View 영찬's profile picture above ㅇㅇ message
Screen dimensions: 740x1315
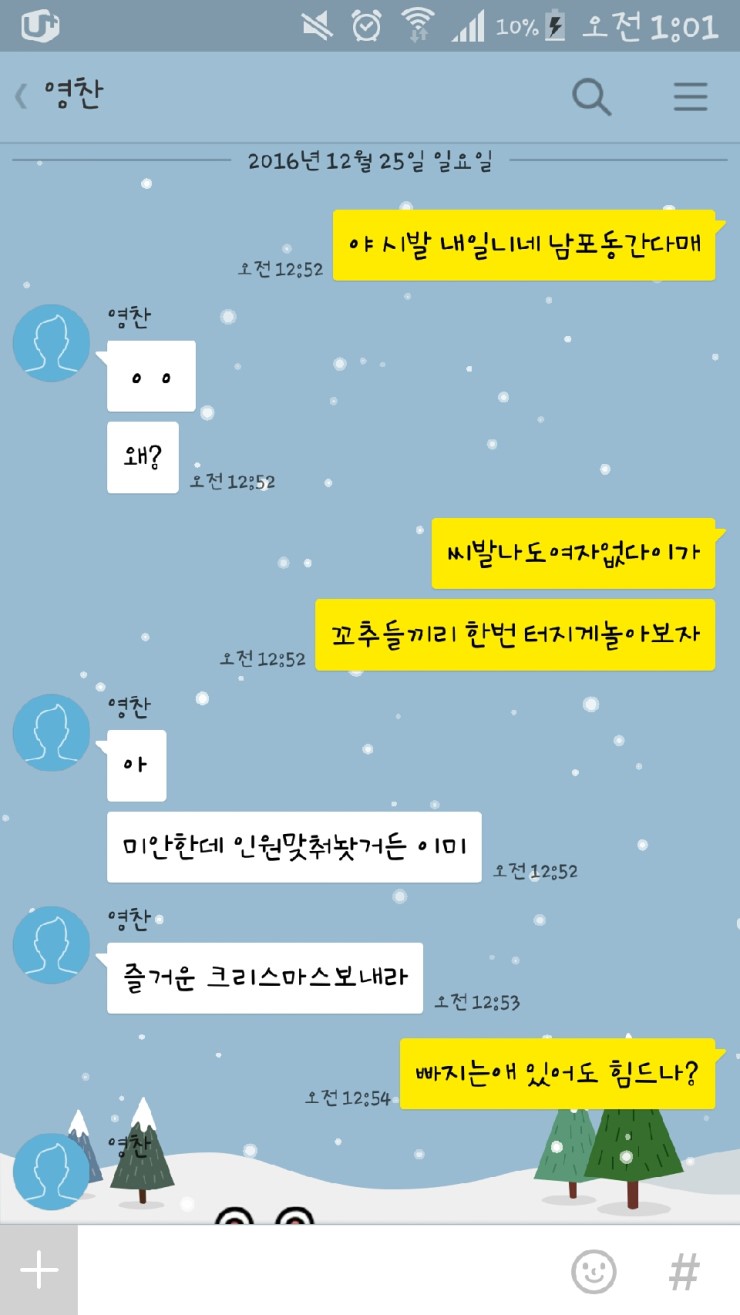(x=51, y=343)
